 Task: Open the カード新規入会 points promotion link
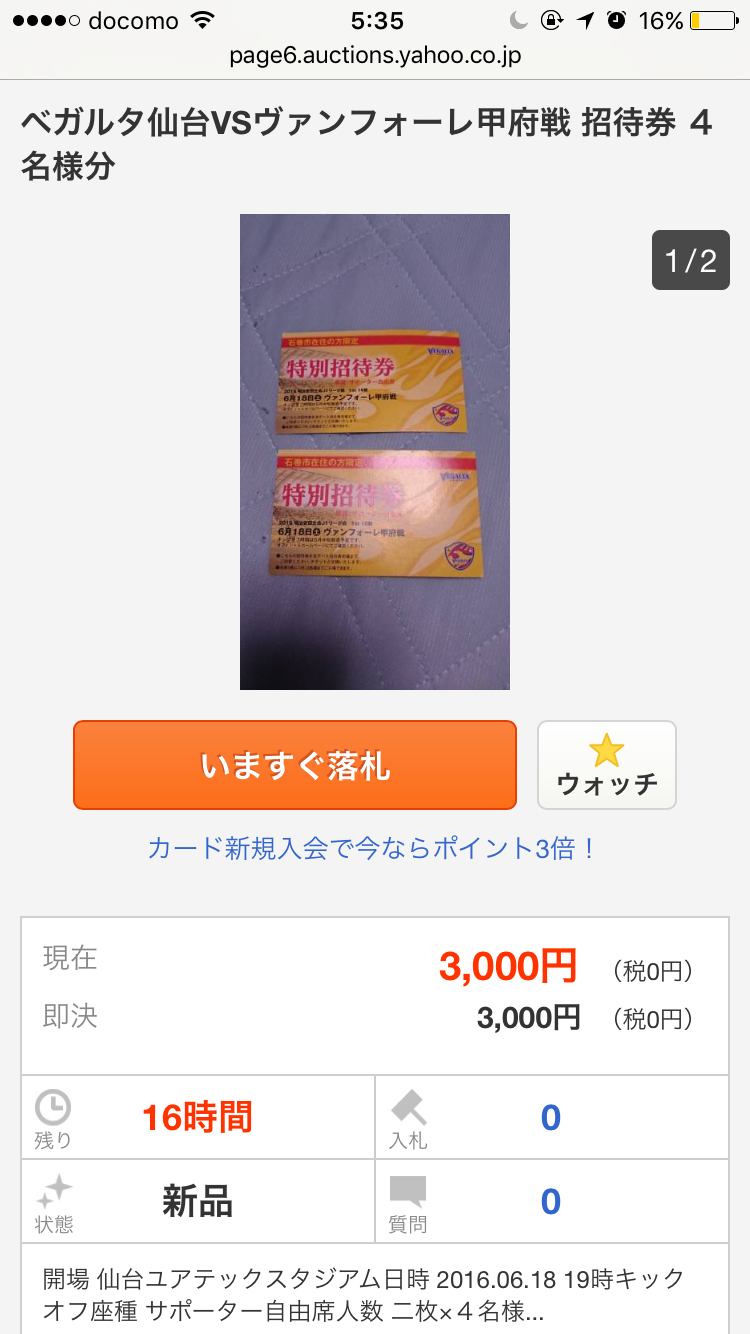[x=373, y=849]
